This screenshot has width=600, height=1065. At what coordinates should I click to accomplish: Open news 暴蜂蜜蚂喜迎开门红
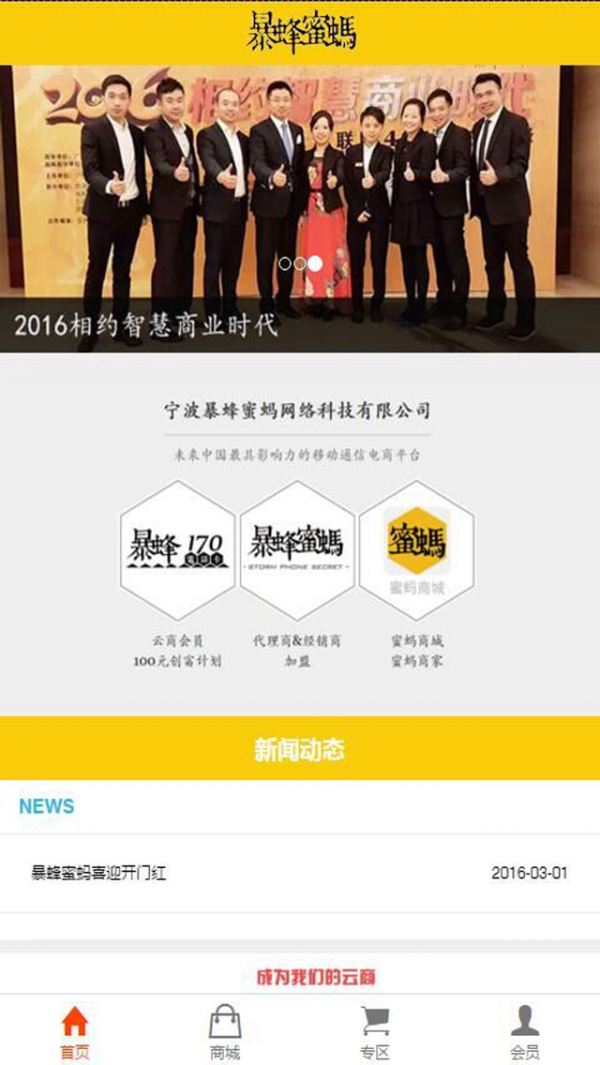coord(99,873)
